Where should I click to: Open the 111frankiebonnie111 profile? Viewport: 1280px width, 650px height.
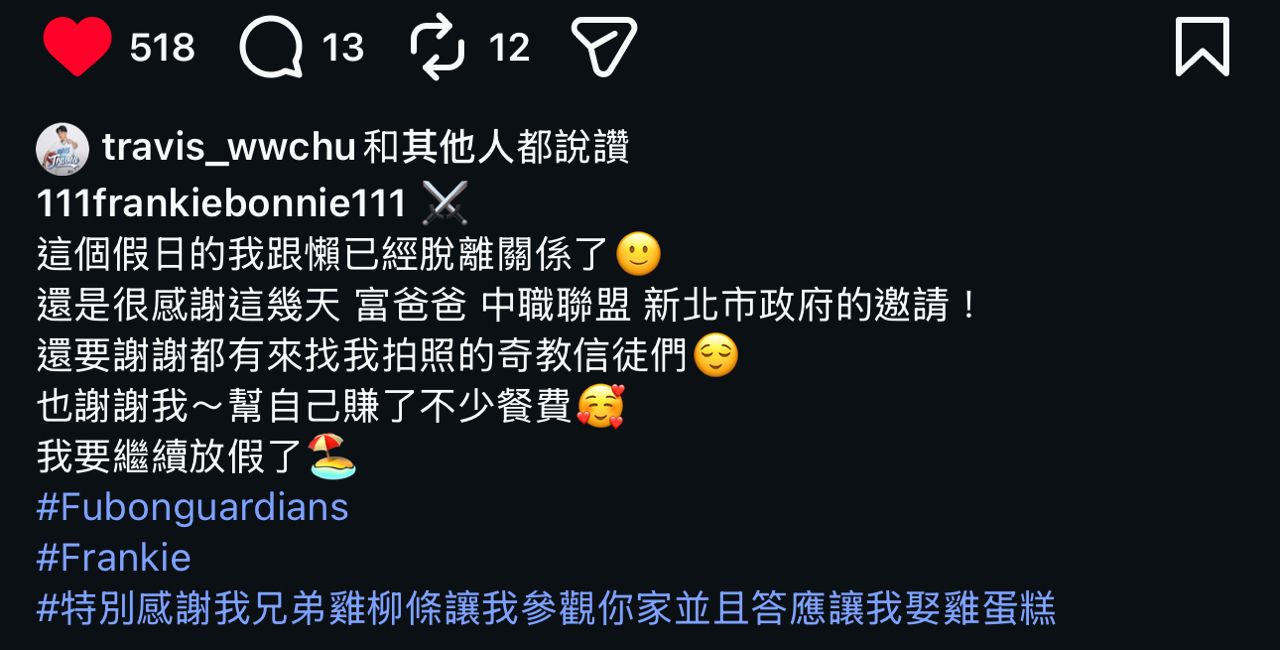pos(221,203)
